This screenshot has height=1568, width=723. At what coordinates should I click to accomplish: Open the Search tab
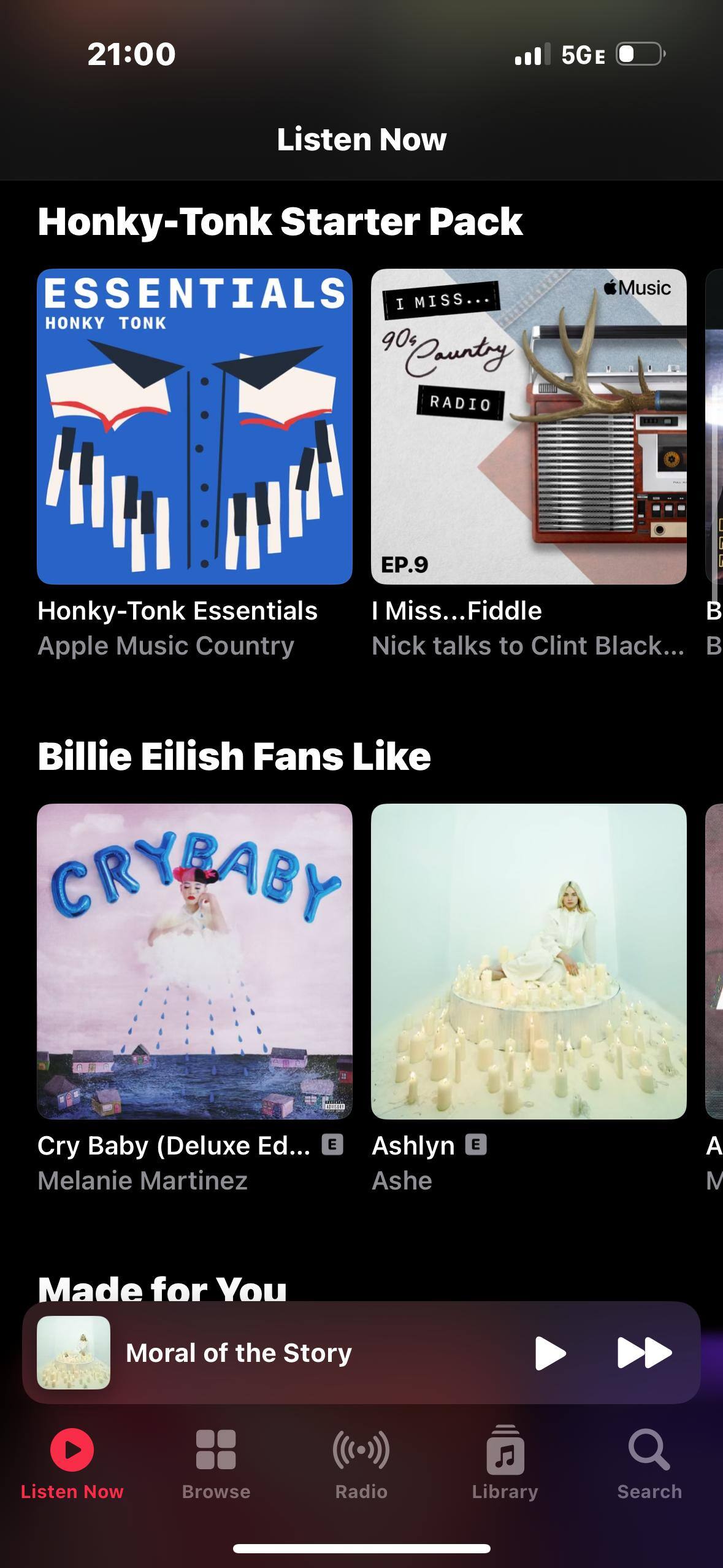(649, 1463)
